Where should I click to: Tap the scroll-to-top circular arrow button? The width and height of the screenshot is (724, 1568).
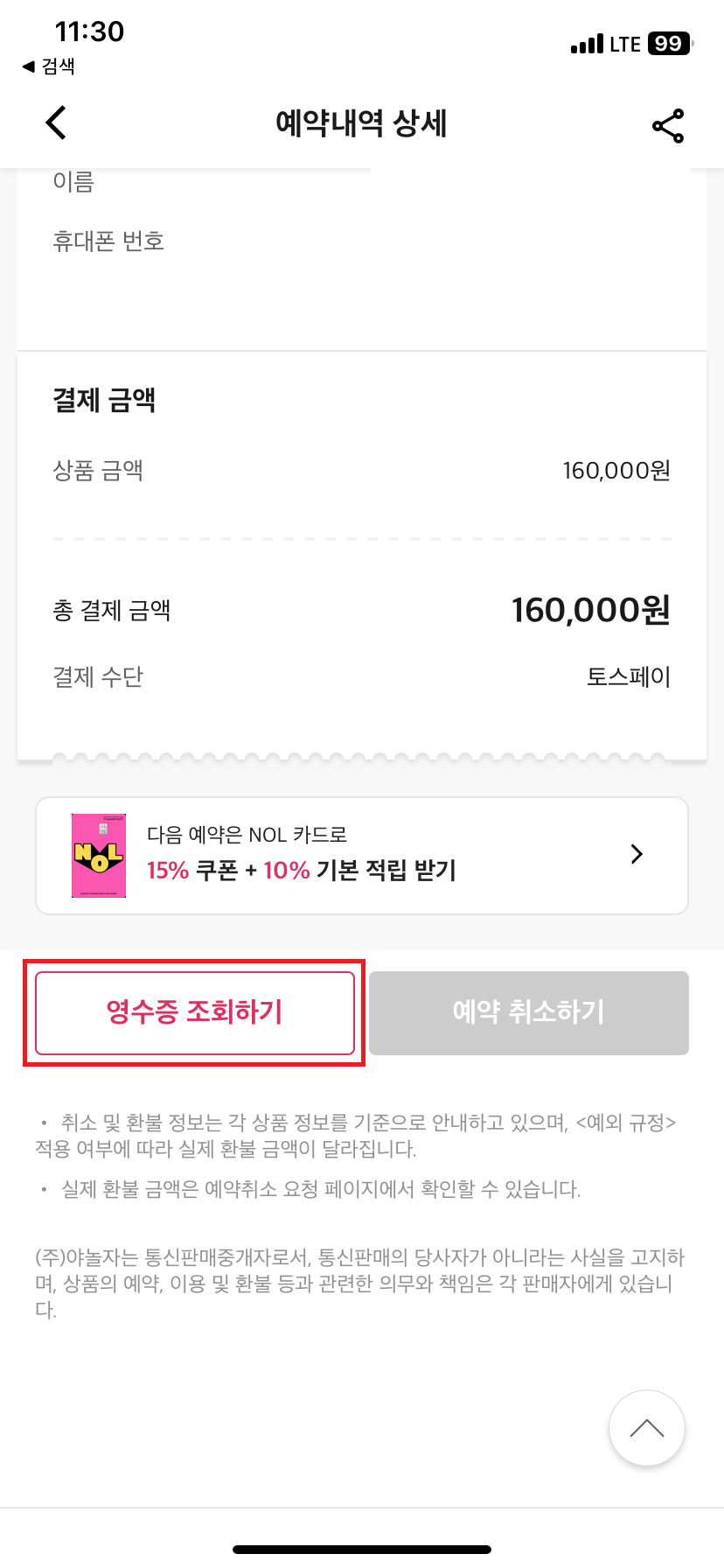click(x=647, y=1428)
